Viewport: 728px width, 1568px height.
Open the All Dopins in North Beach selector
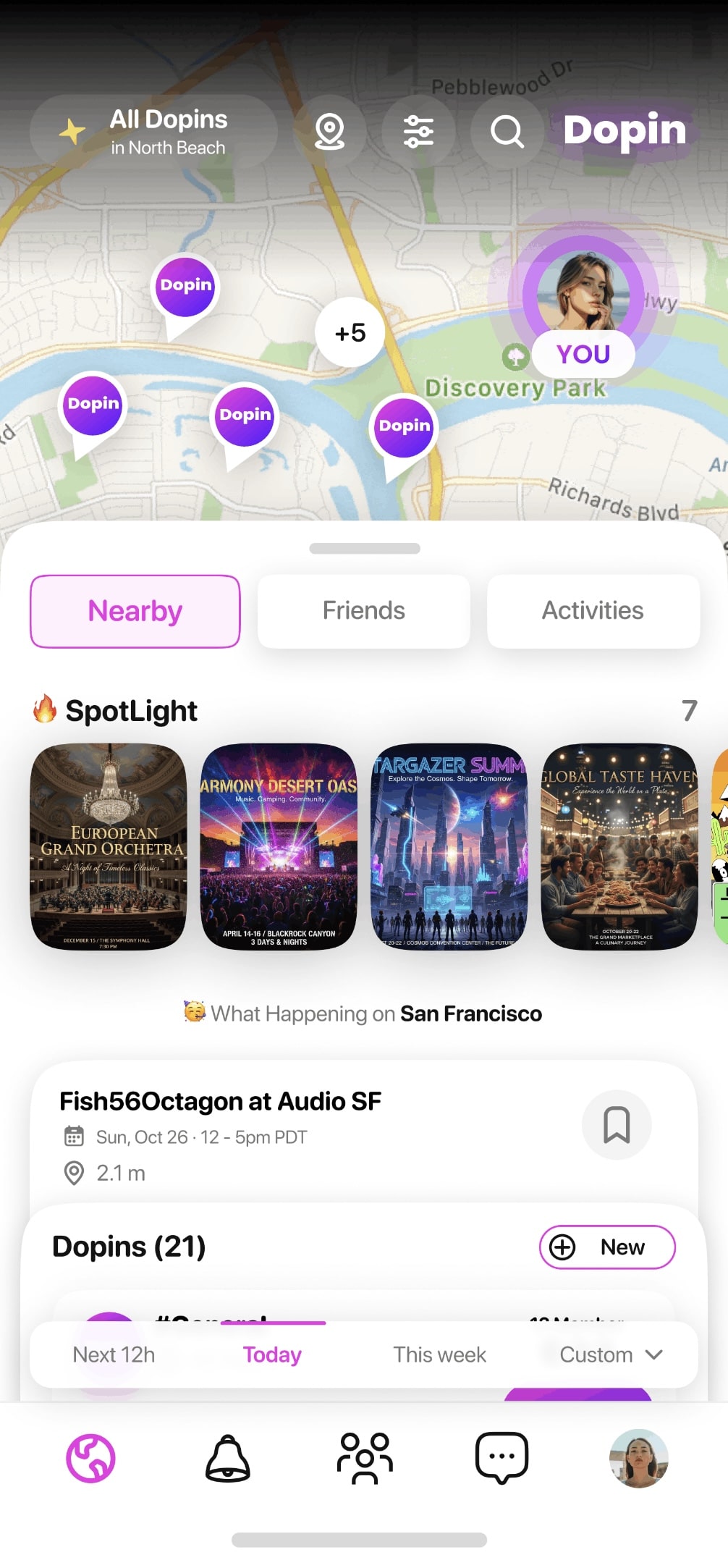point(153,132)
